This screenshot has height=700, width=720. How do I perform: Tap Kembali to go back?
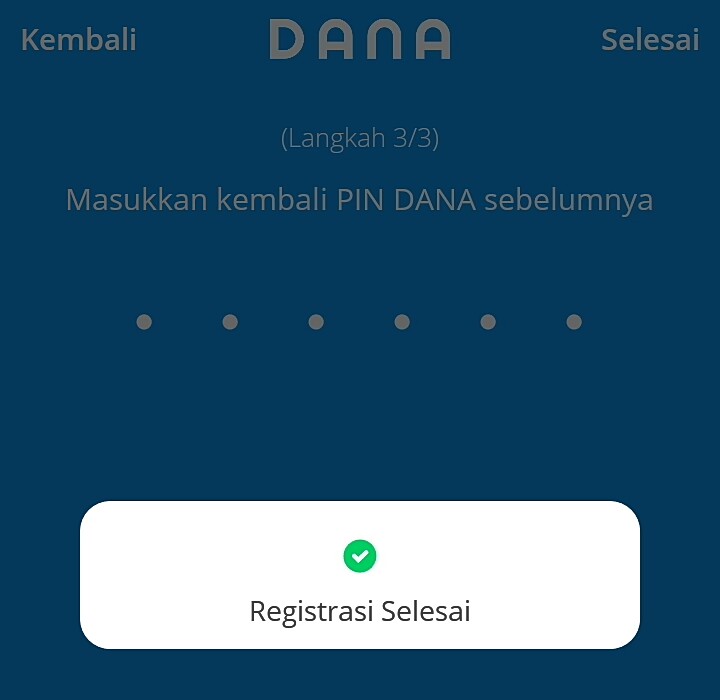pos(78,40)
